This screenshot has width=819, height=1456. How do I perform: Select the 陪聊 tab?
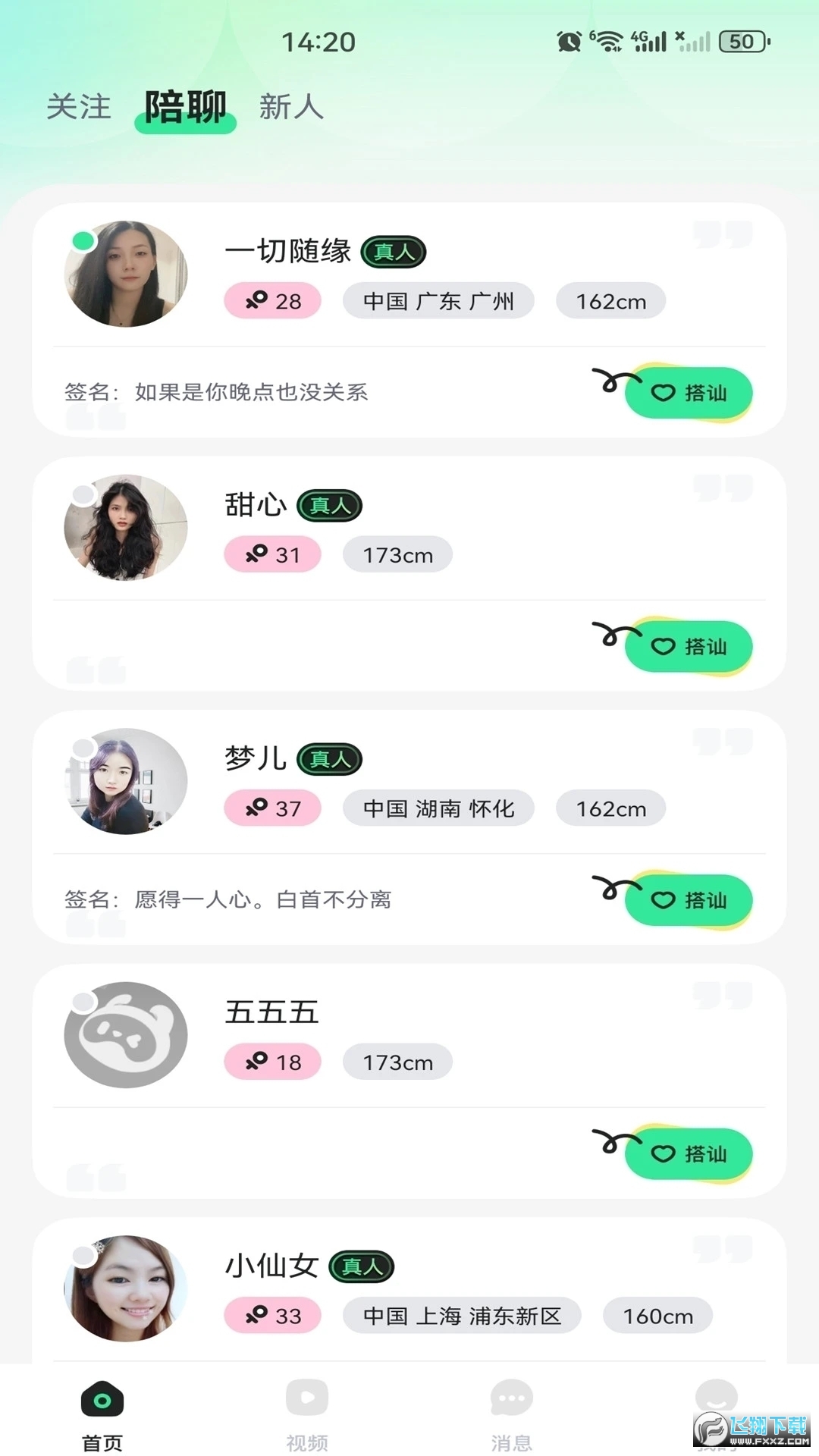click(184, 108)
